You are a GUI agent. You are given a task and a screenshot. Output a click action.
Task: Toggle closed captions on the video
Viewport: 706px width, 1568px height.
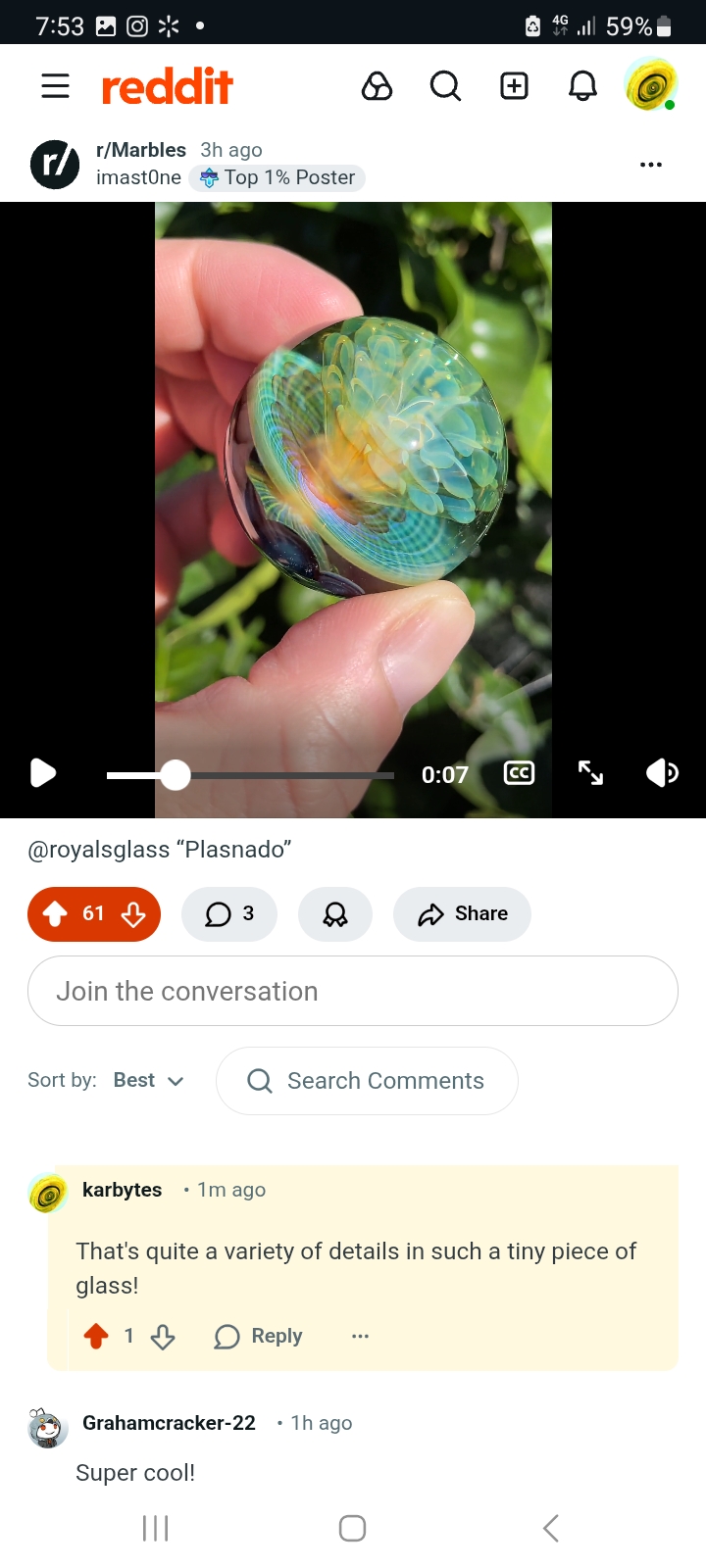pyautogui.click(x=519, y=773)
